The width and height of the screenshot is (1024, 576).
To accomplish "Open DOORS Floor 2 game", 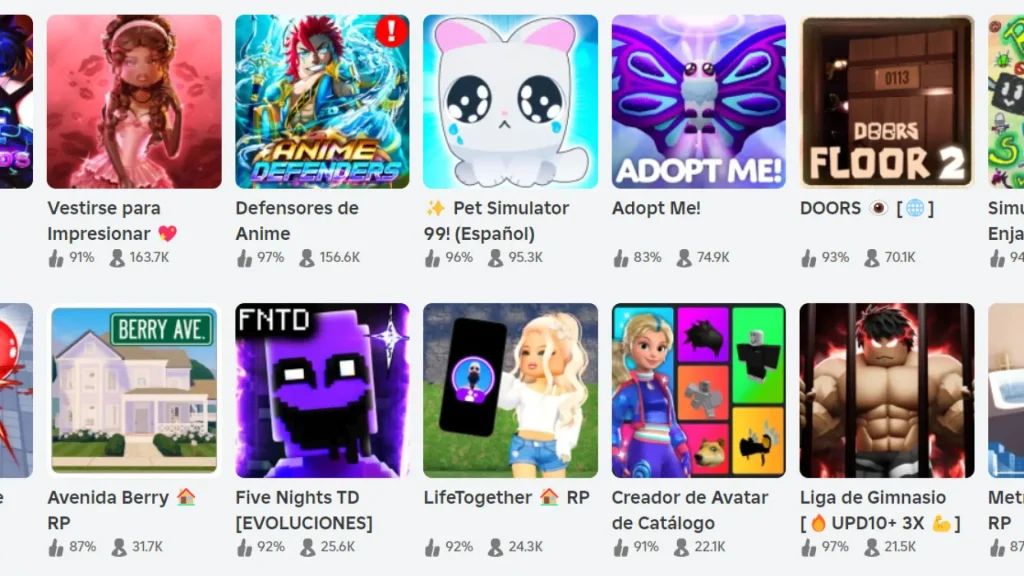I will tap(886, 101).
